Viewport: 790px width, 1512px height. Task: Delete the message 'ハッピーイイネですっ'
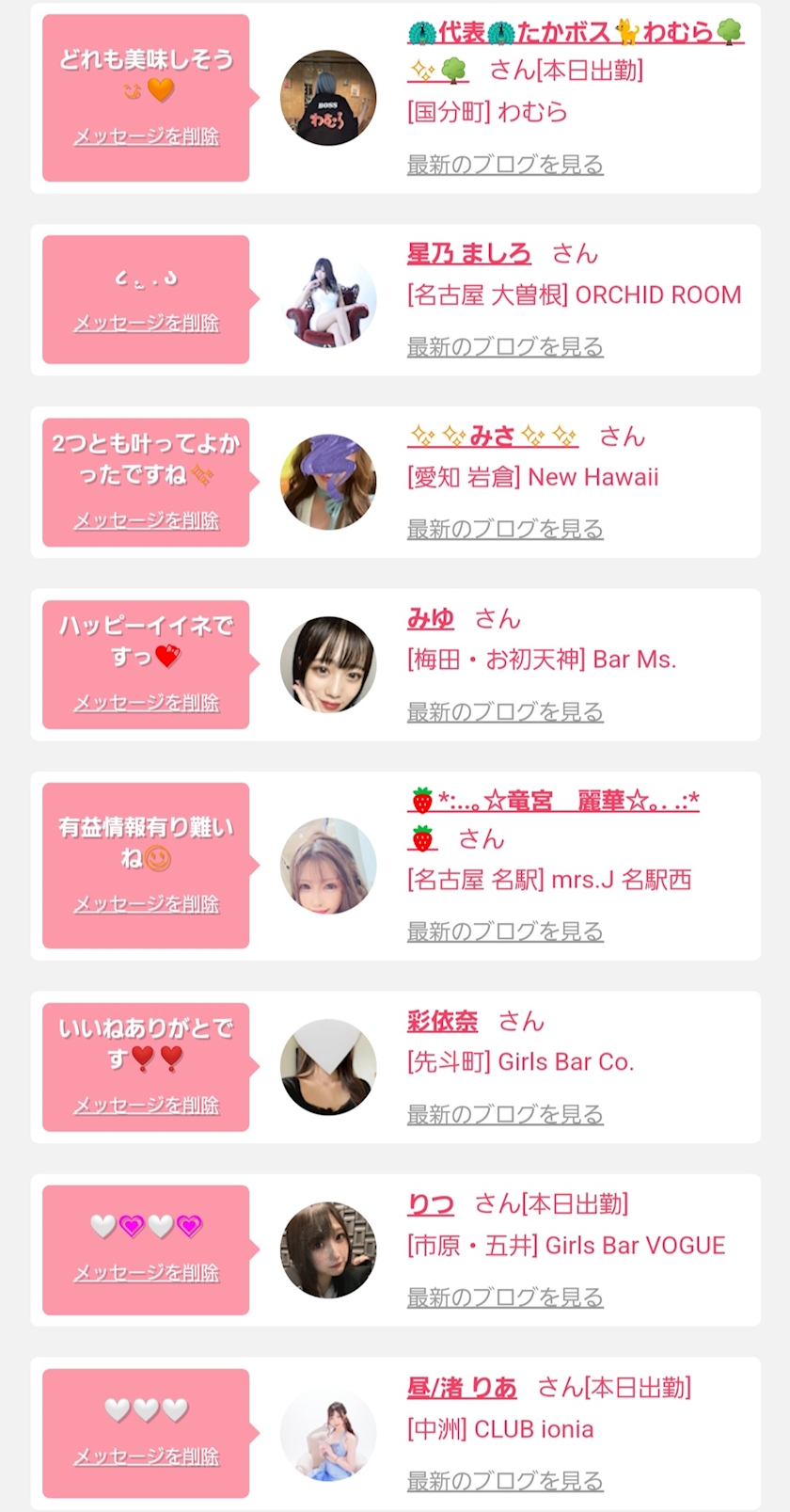point(146,704)
